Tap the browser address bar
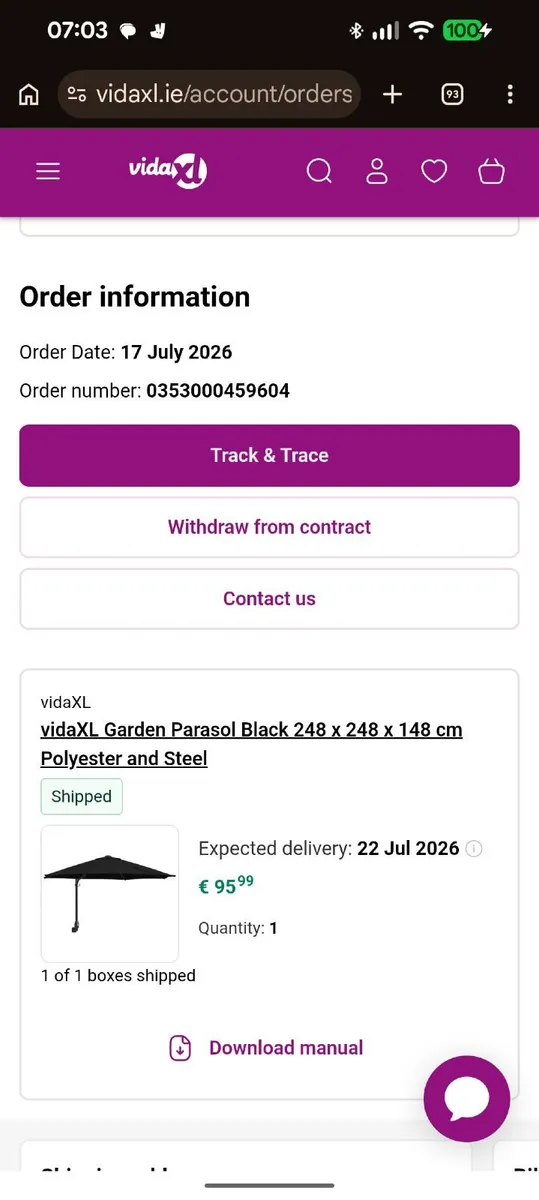This screenshot has height=1200, width=539. pyautogui.click(x=209, y=95)
